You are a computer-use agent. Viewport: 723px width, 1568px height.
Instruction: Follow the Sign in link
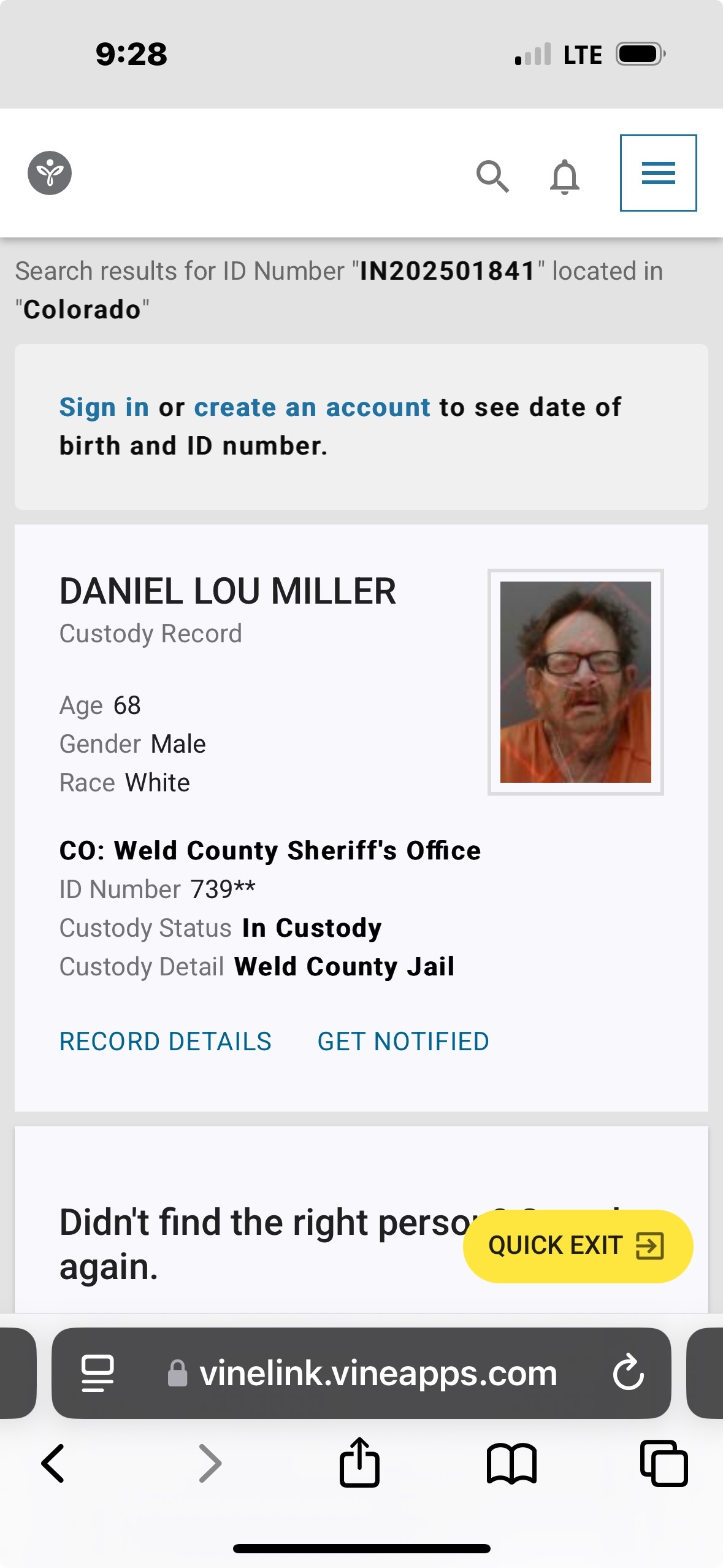[104, 407]
